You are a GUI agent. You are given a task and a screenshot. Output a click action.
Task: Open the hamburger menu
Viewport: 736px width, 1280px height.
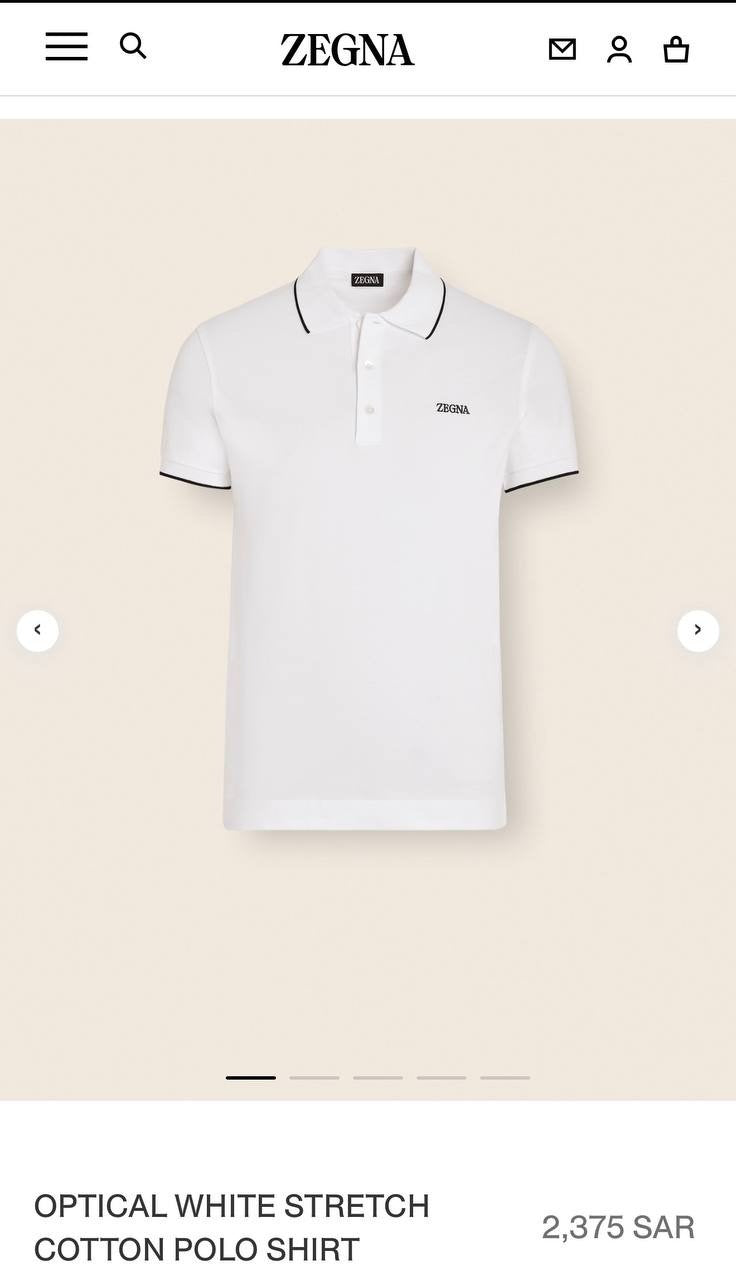(x=66, y=46)
